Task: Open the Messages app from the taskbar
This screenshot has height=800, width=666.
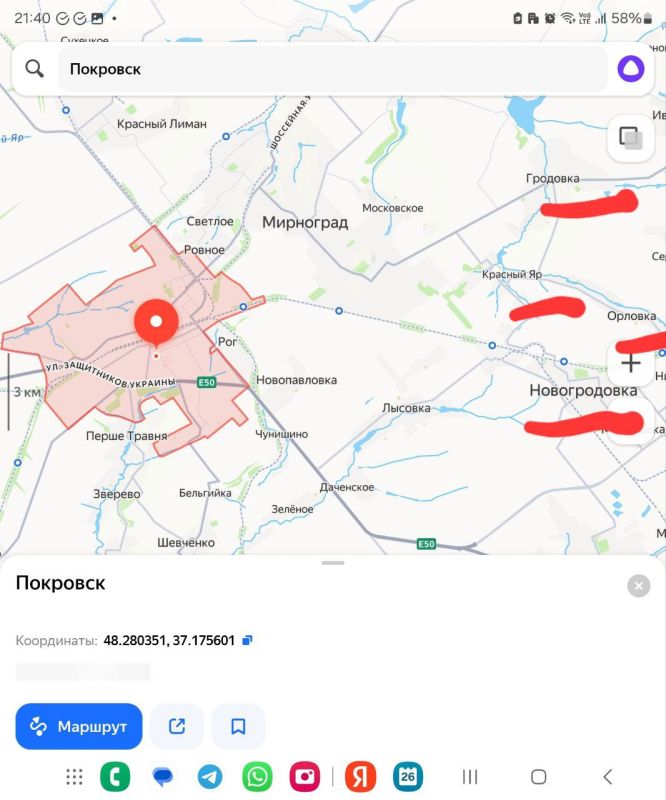Action: [162, 777]
